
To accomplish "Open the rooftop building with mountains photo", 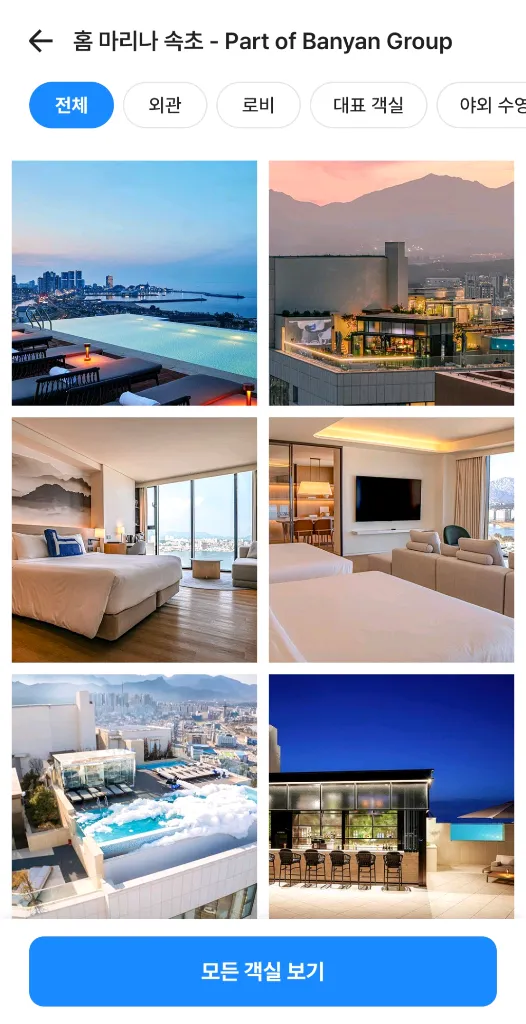I will coord(391,283).
